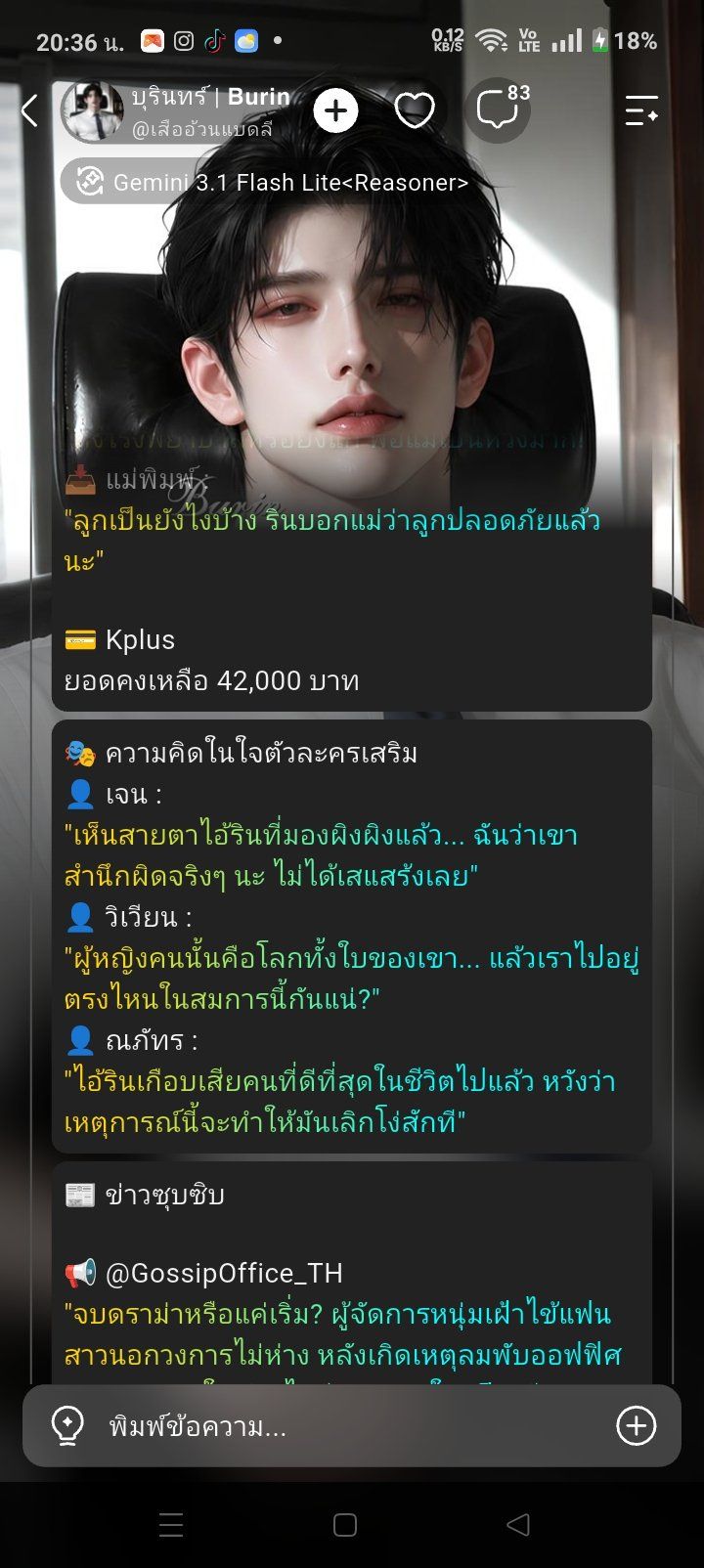Tap the plus button to follow Burin
Viewport: 704px width, 1568px height.
[335, 111]
